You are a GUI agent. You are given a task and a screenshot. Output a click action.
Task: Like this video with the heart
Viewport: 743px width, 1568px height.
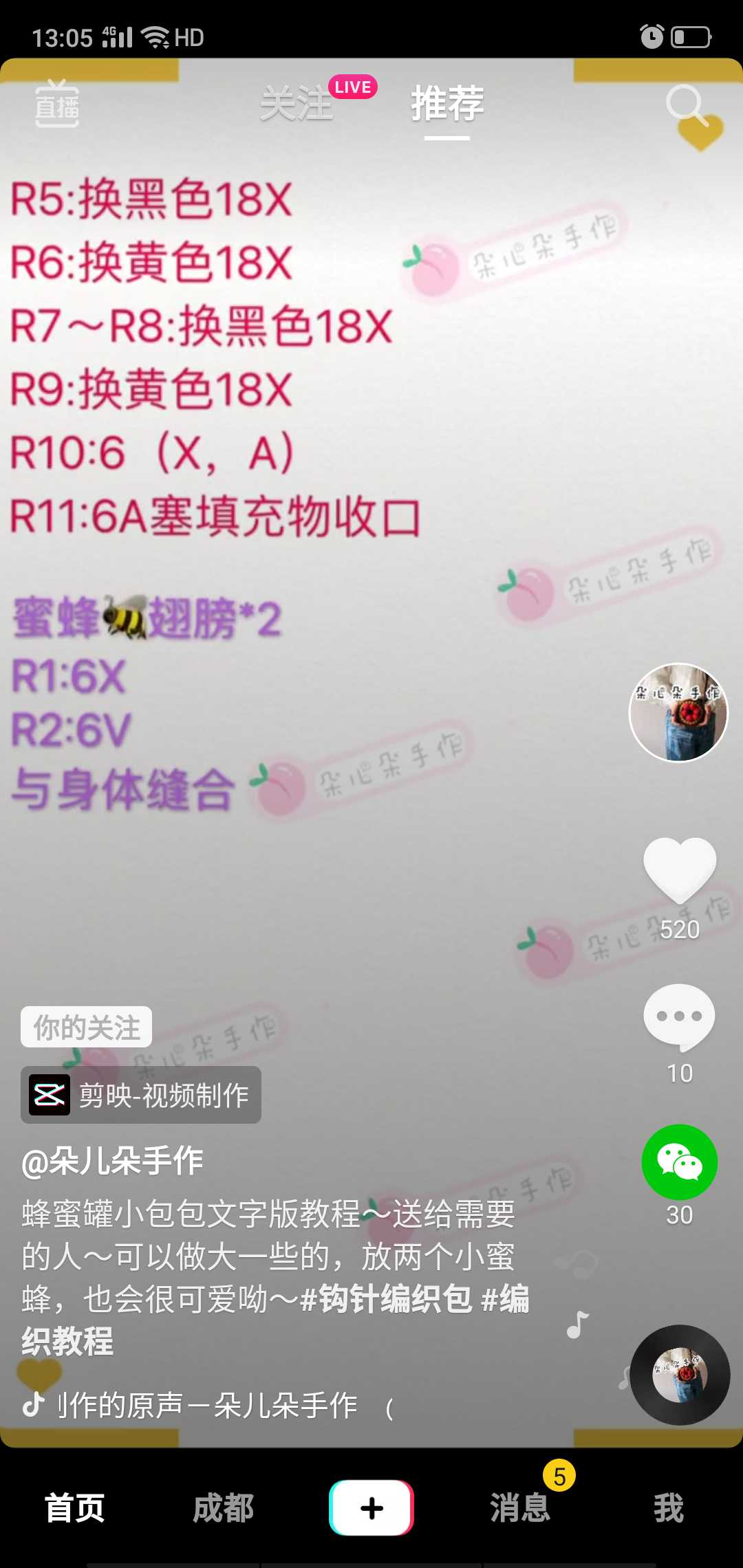tap(679, 870)
